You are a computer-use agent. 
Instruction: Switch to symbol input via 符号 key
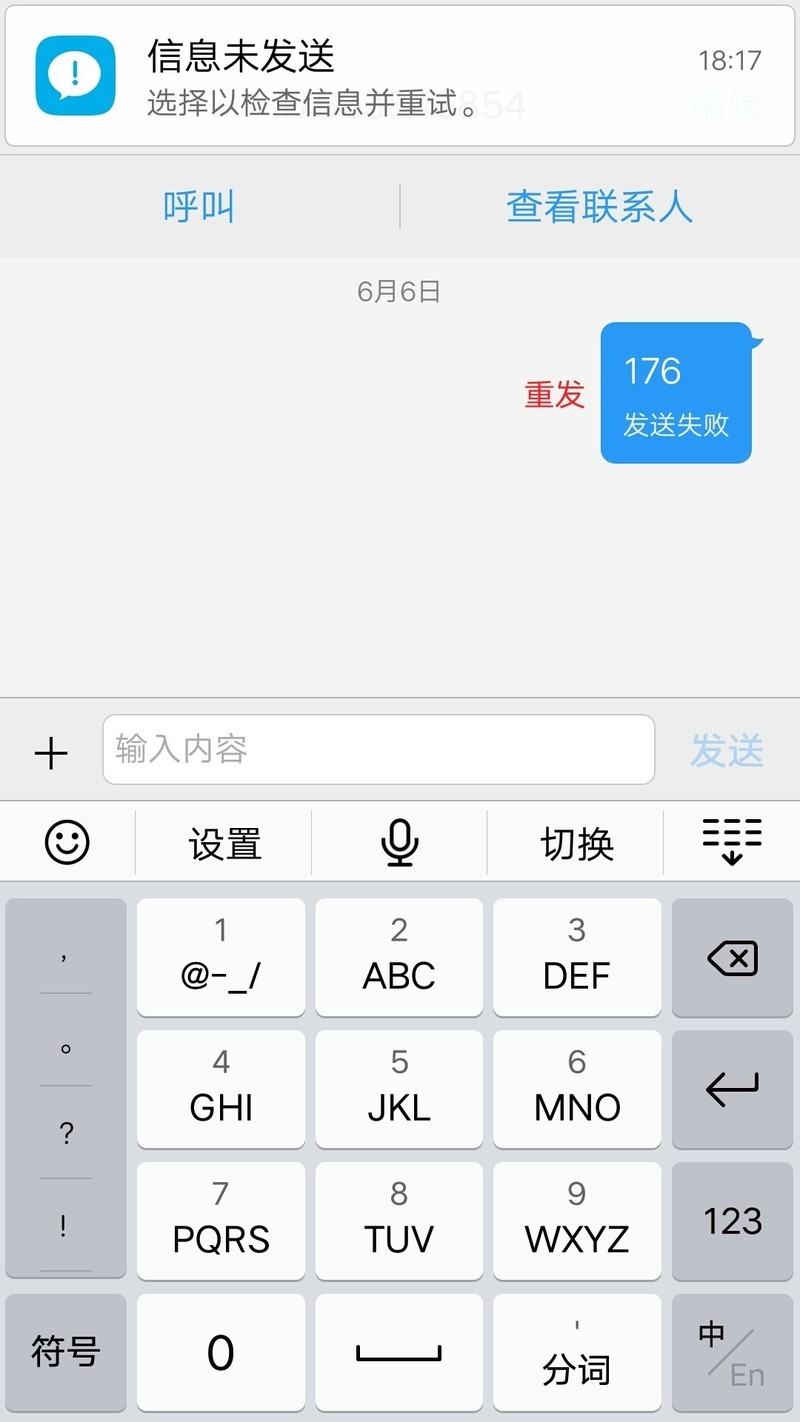(65, 1352)
